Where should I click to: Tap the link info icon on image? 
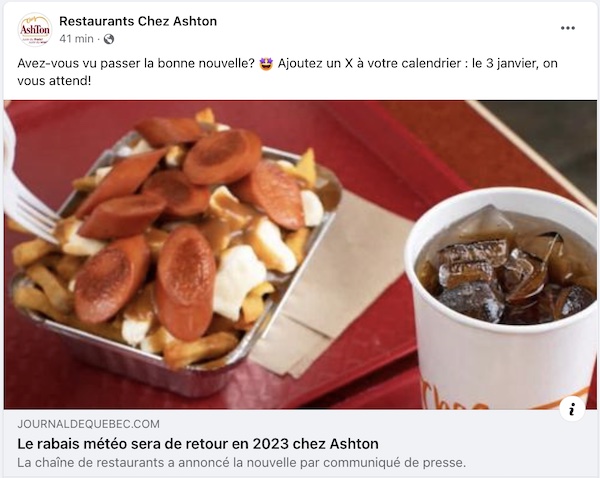tap(572, 408)
